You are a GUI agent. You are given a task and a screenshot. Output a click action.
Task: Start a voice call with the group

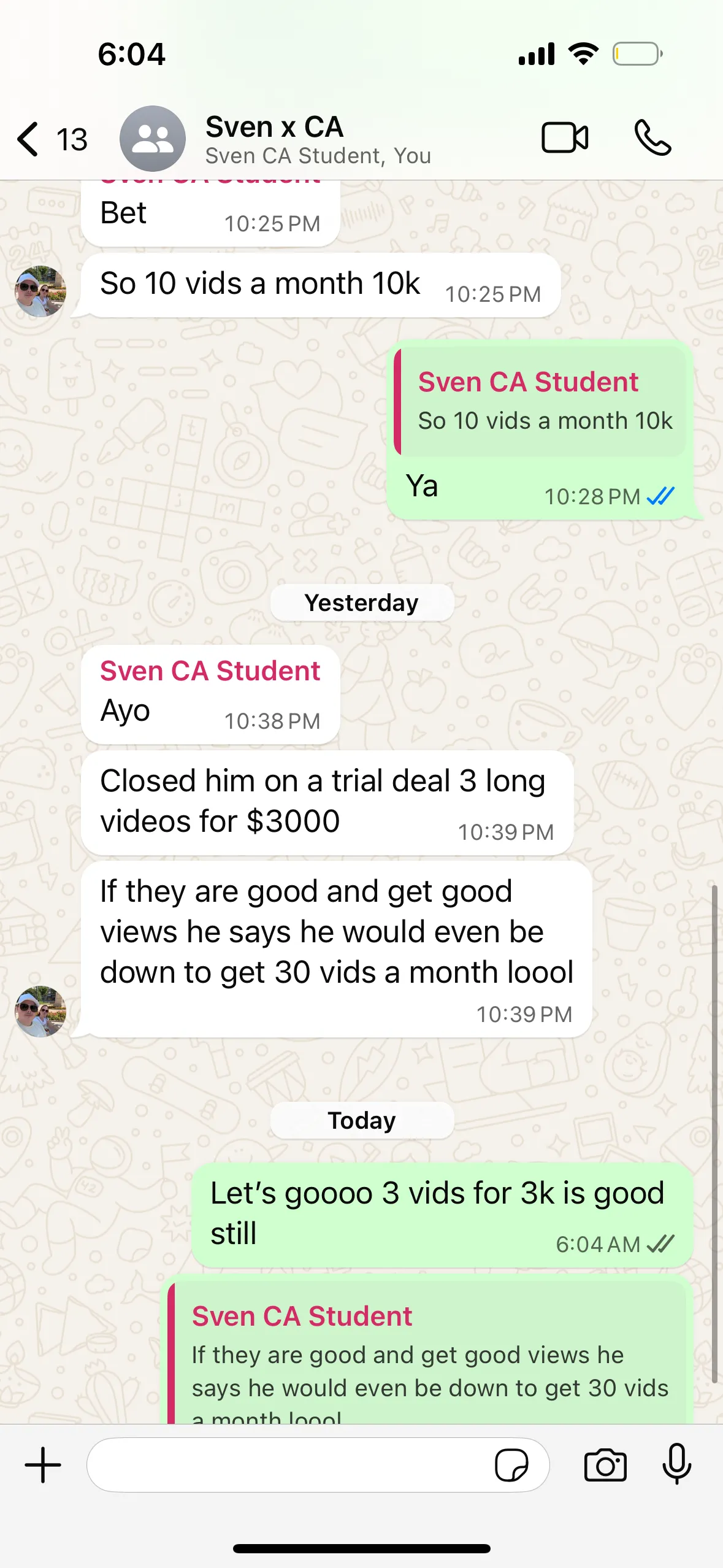click(652, 137)
